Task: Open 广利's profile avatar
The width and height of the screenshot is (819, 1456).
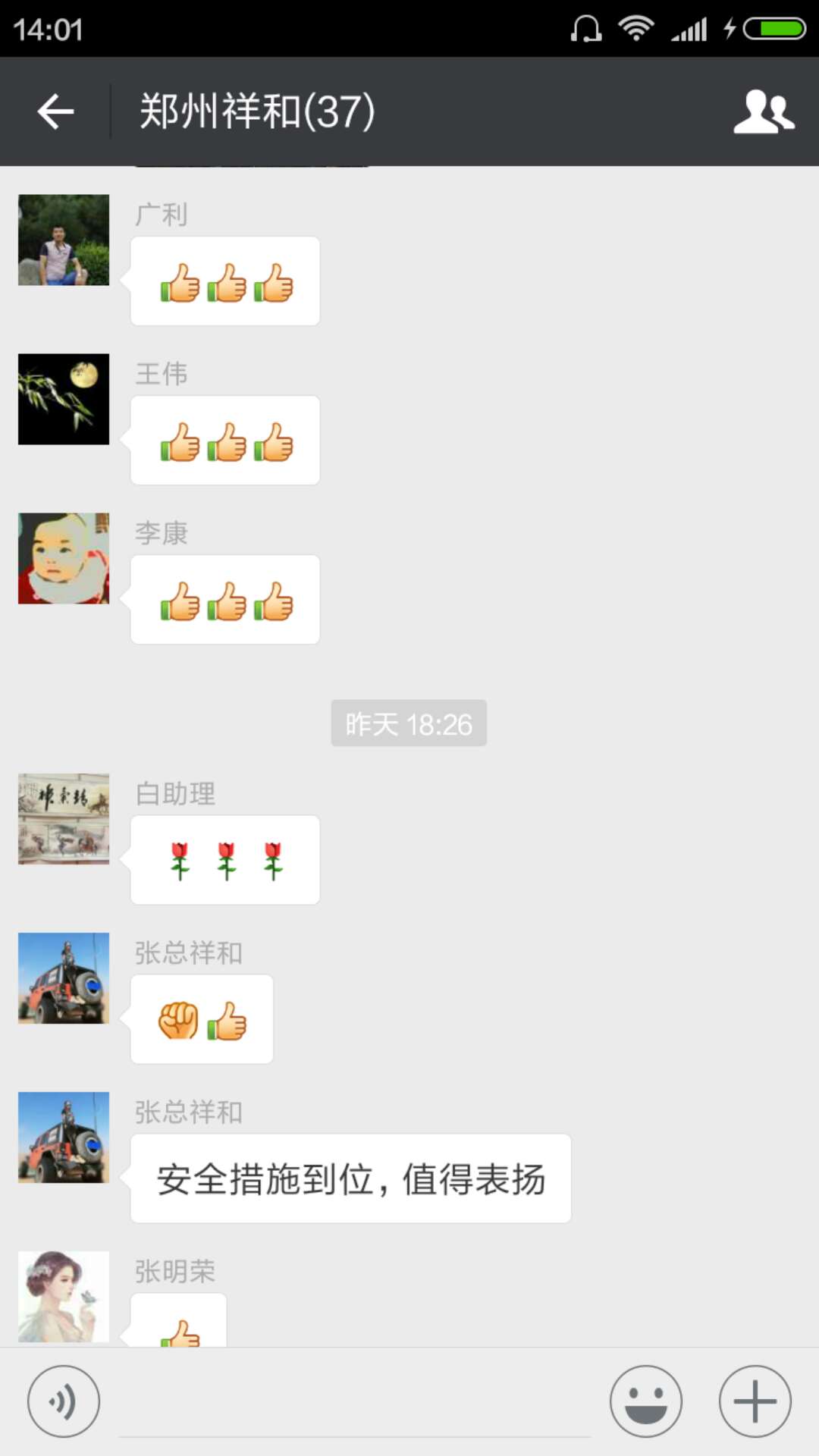Action: pyautogui.click(x=64, y=240)
